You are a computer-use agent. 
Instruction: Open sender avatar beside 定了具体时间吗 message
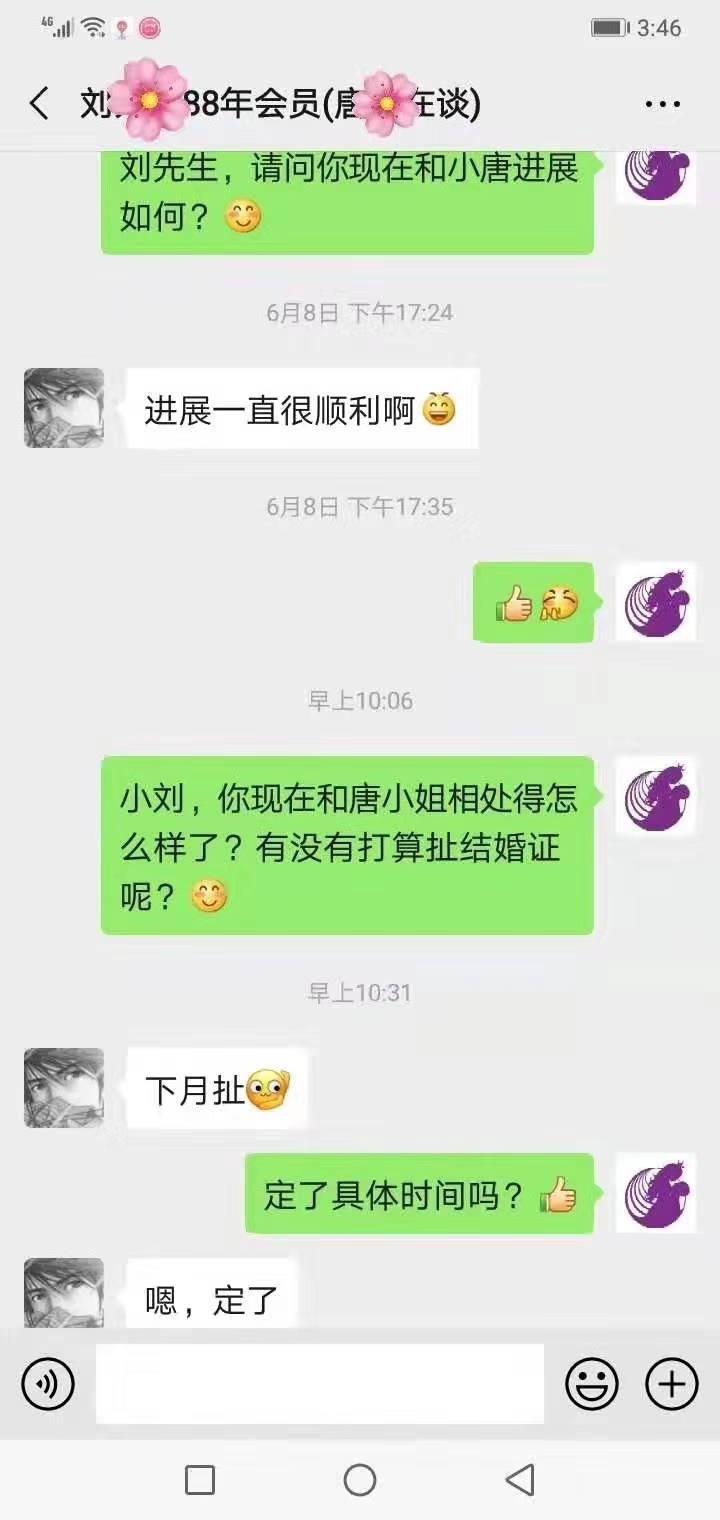[x=655, y=1193]
